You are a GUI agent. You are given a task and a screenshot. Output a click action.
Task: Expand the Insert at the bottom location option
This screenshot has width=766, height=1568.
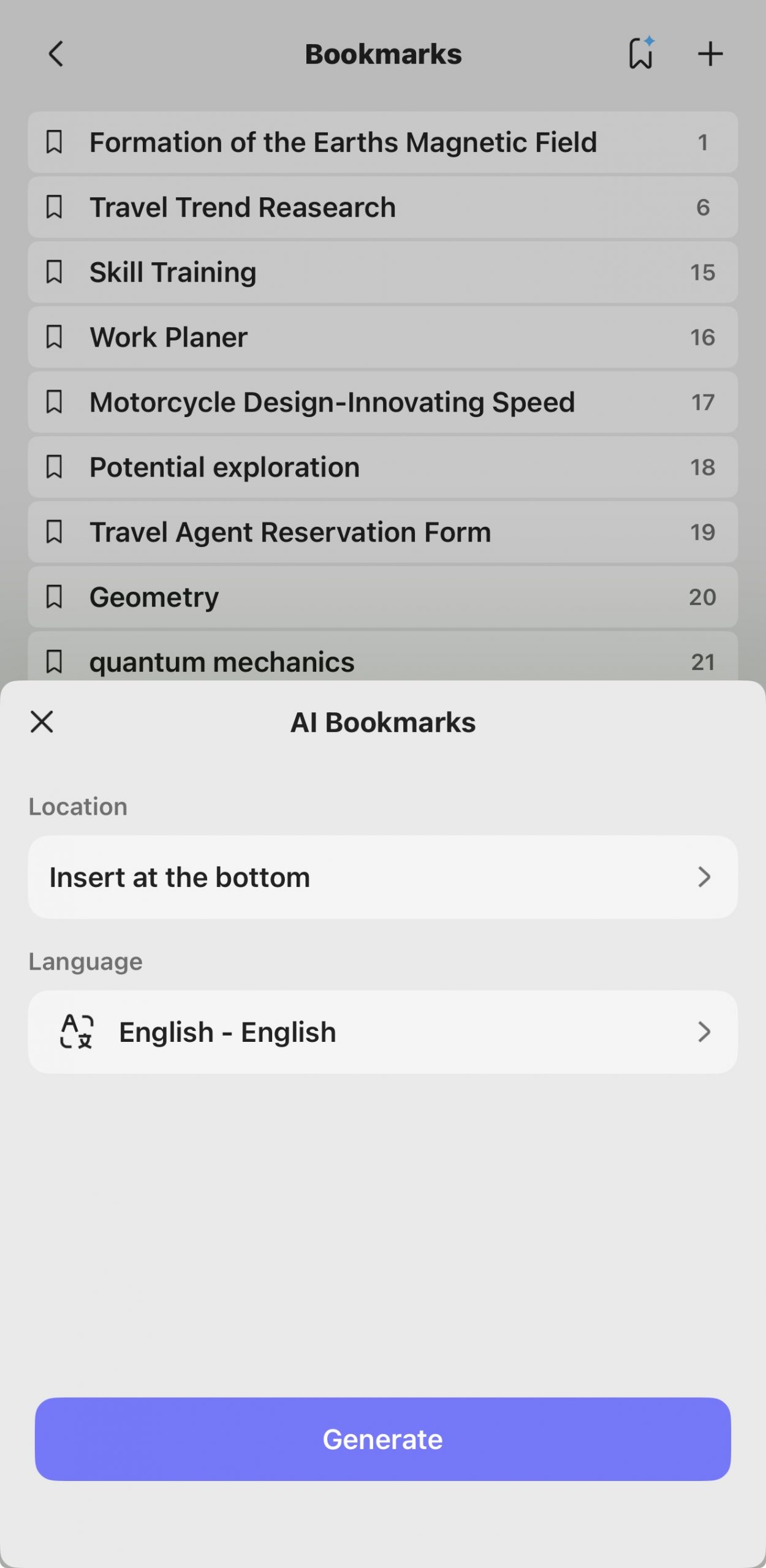pos(383,877)
